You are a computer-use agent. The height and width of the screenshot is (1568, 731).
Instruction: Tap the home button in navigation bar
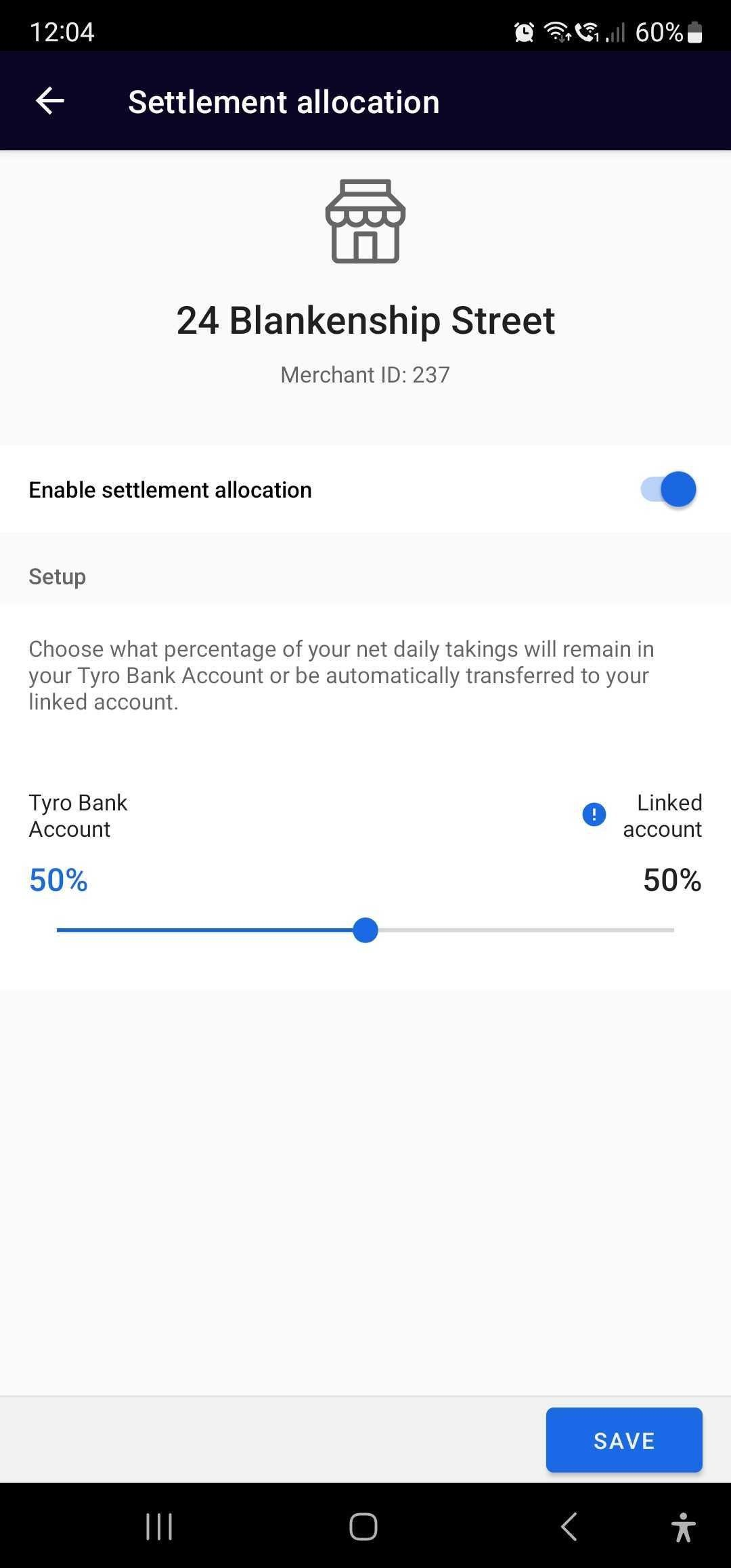[x=364, y=1527]
